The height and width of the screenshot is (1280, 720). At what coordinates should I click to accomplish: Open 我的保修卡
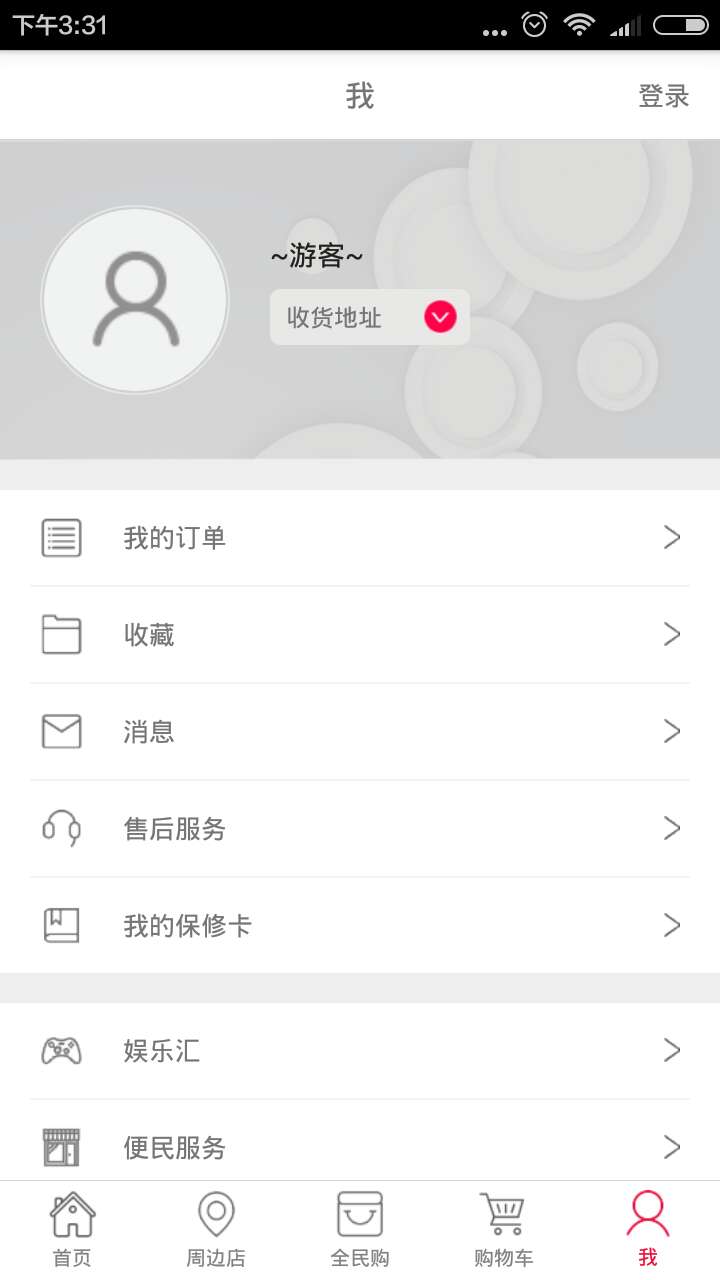pos(360,926)
